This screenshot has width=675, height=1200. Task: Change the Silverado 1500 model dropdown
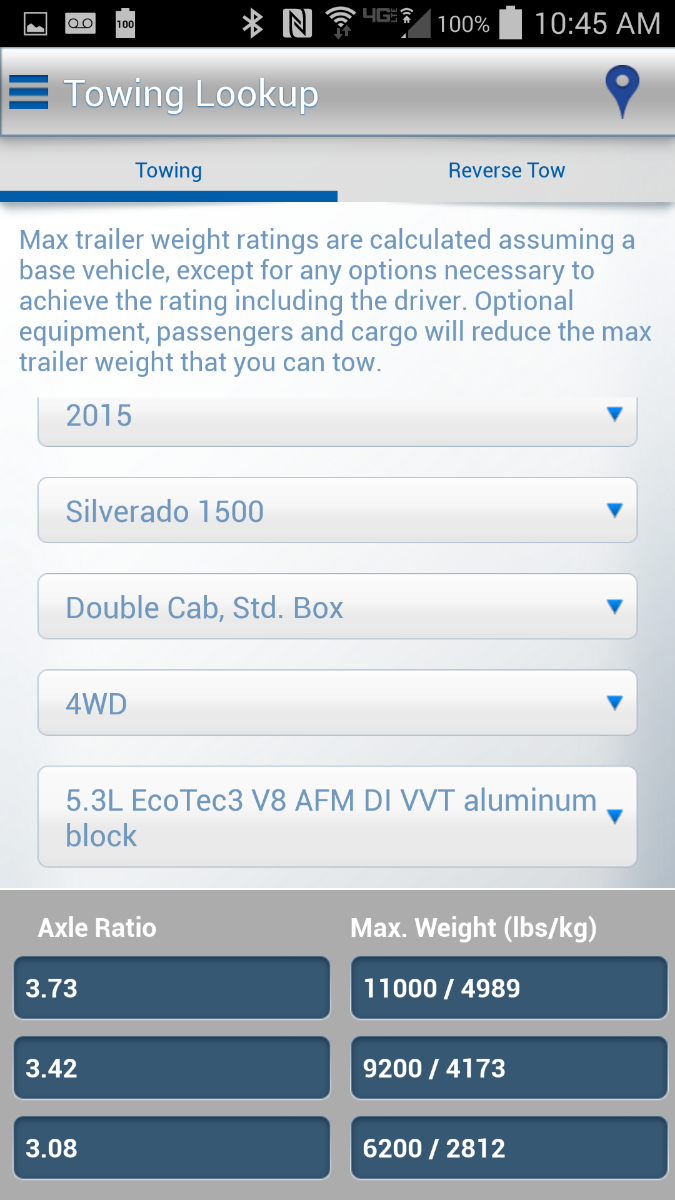pos(337,510)
